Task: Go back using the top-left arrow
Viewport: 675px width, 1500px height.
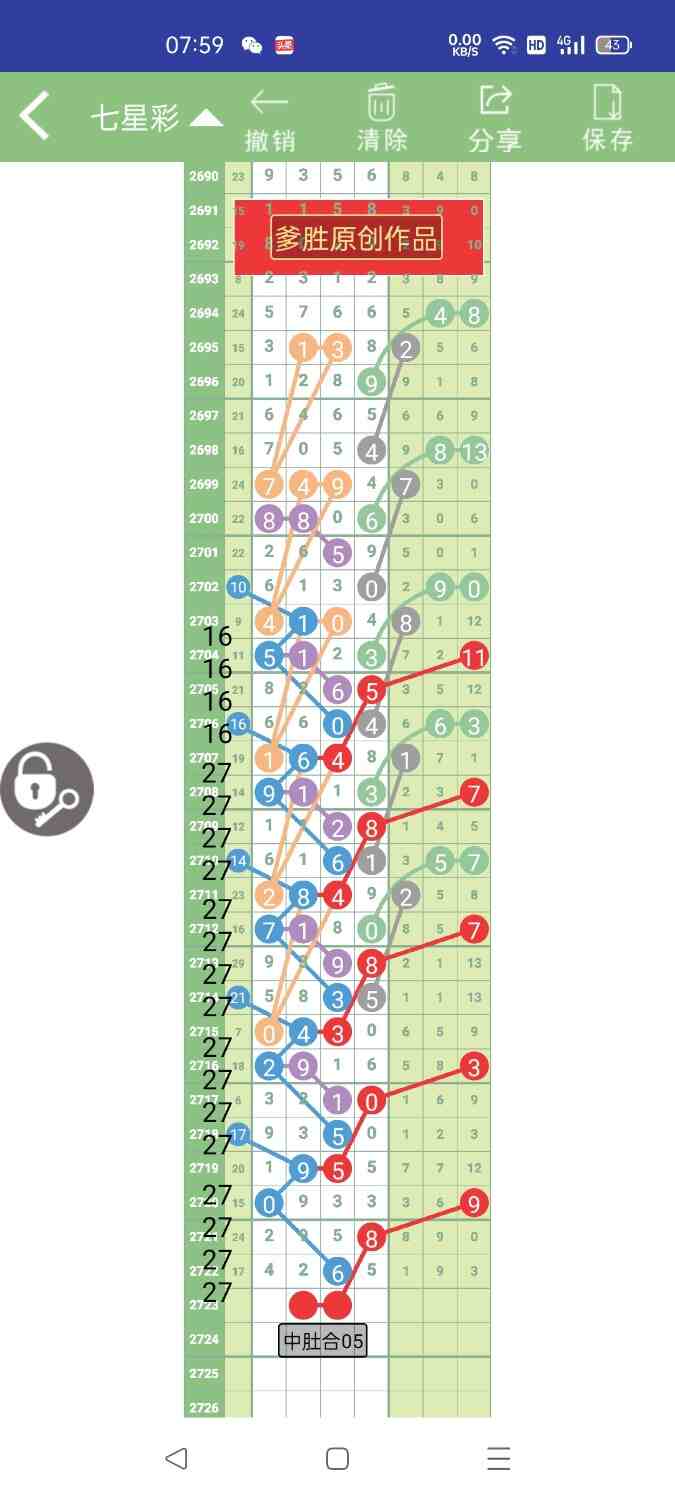Action: pos(35,116)
